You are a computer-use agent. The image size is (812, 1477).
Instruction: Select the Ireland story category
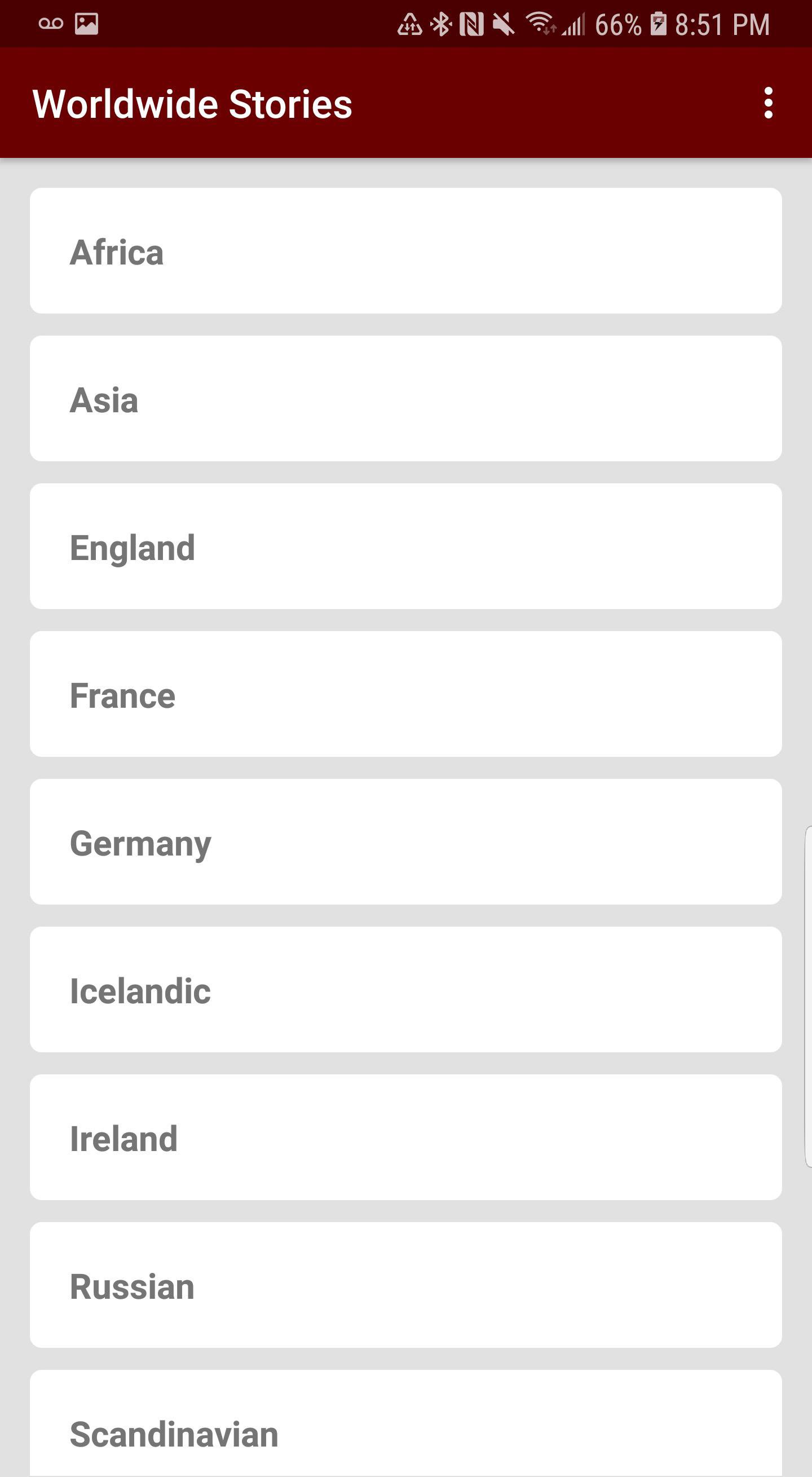(406, 1138)
